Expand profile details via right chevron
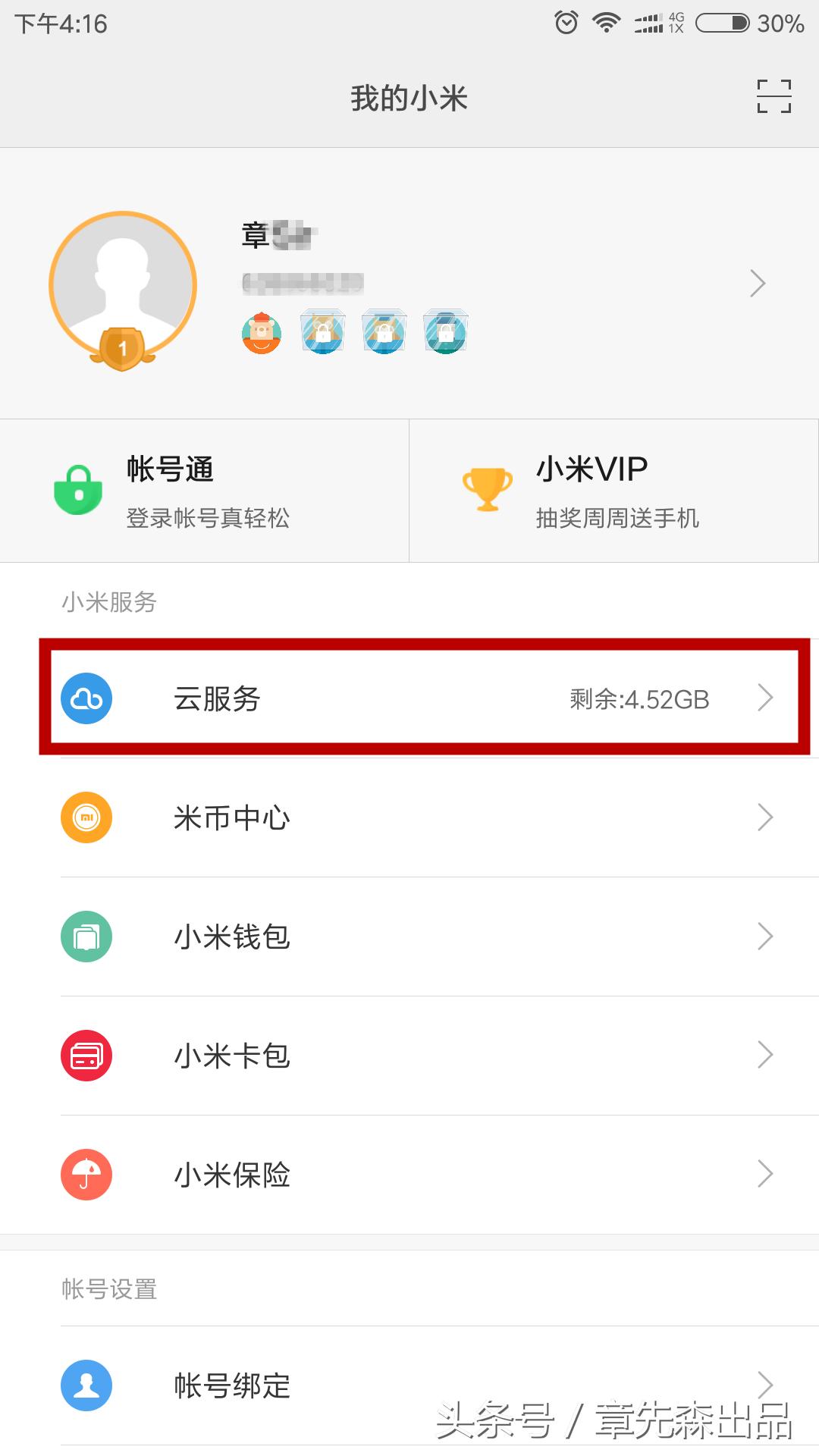 coord(756,283)
